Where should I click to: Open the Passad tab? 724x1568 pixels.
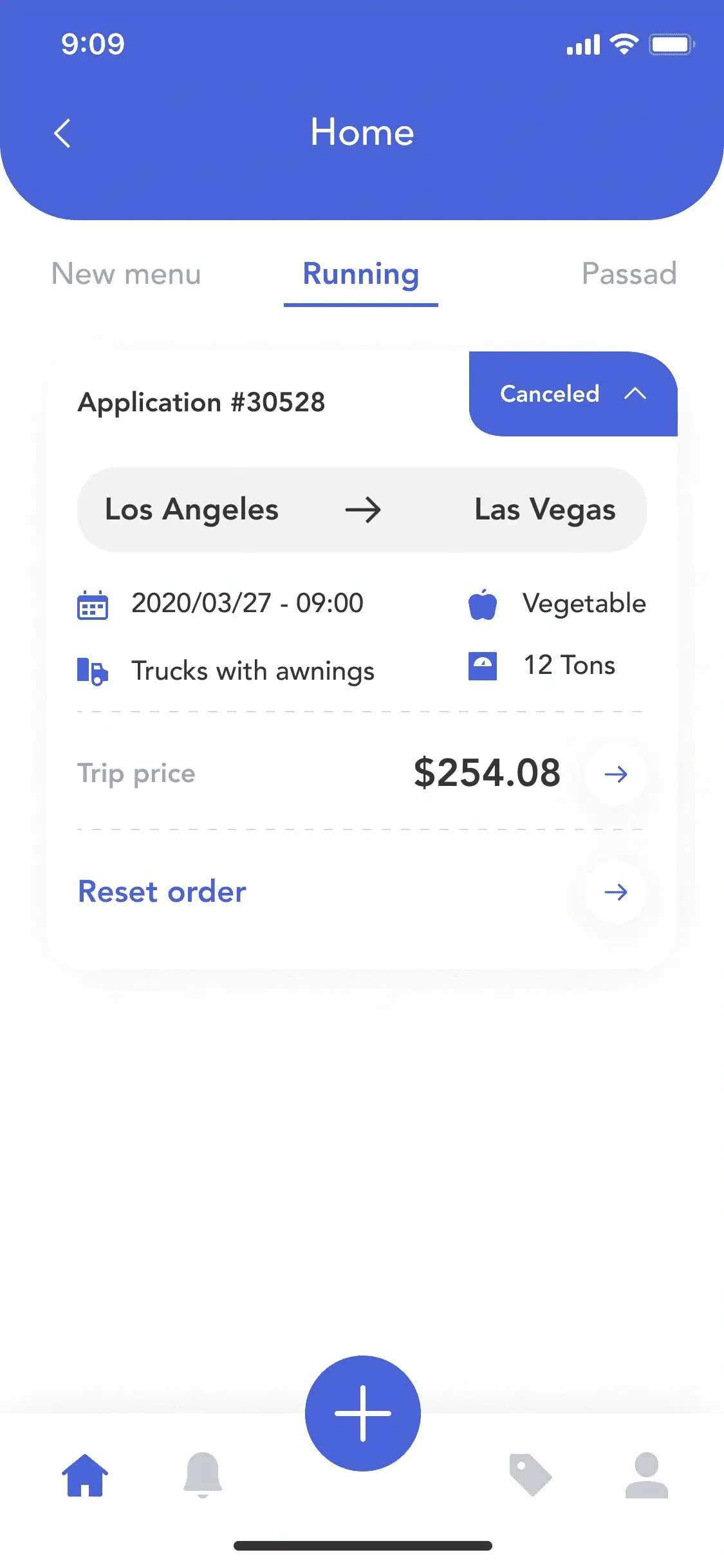629,274
